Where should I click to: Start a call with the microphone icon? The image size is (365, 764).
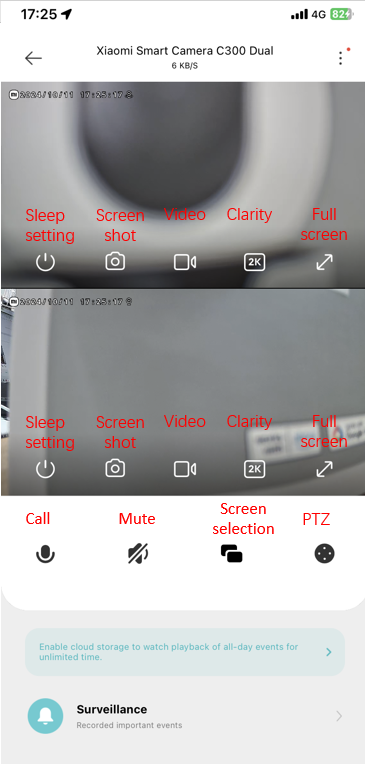pos(45,554)
